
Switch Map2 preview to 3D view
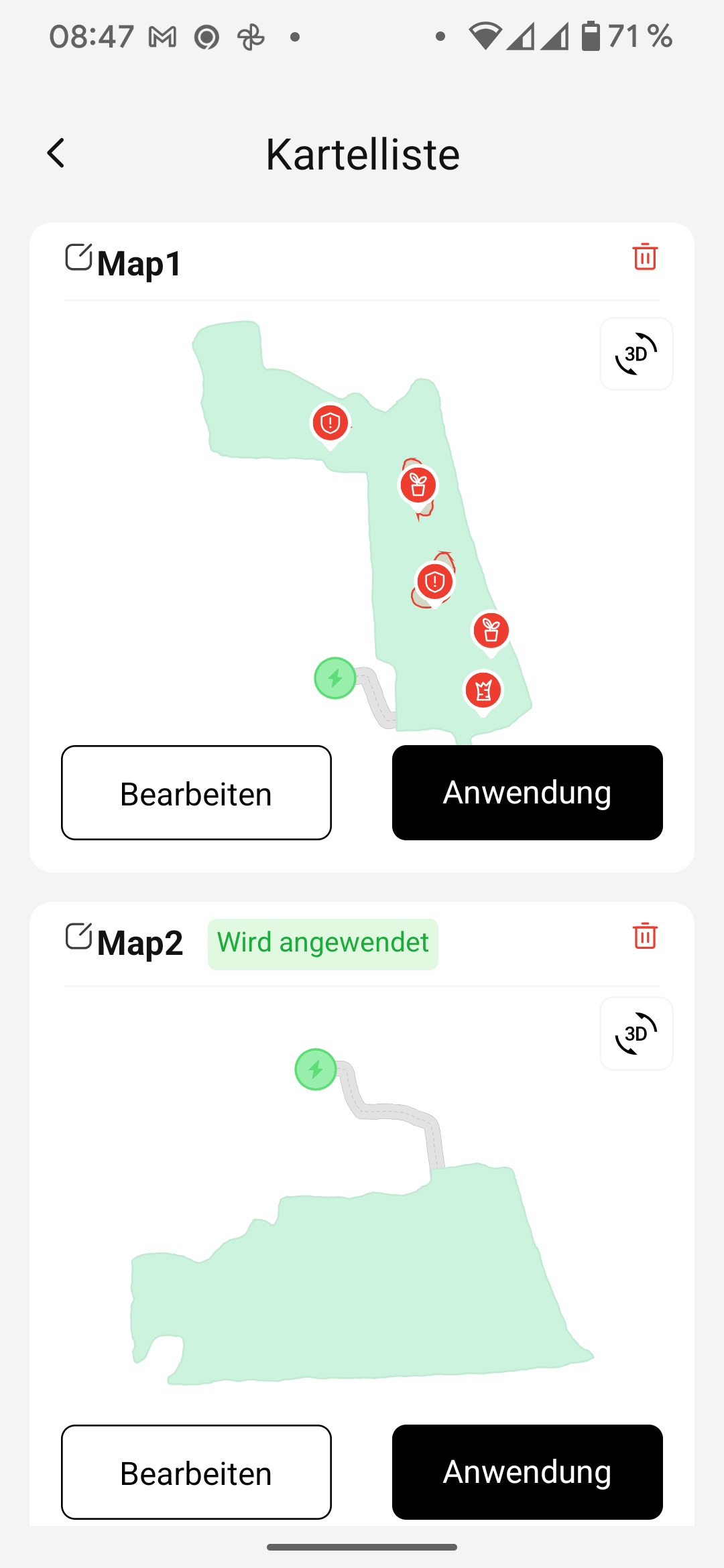pos(636,1033)
